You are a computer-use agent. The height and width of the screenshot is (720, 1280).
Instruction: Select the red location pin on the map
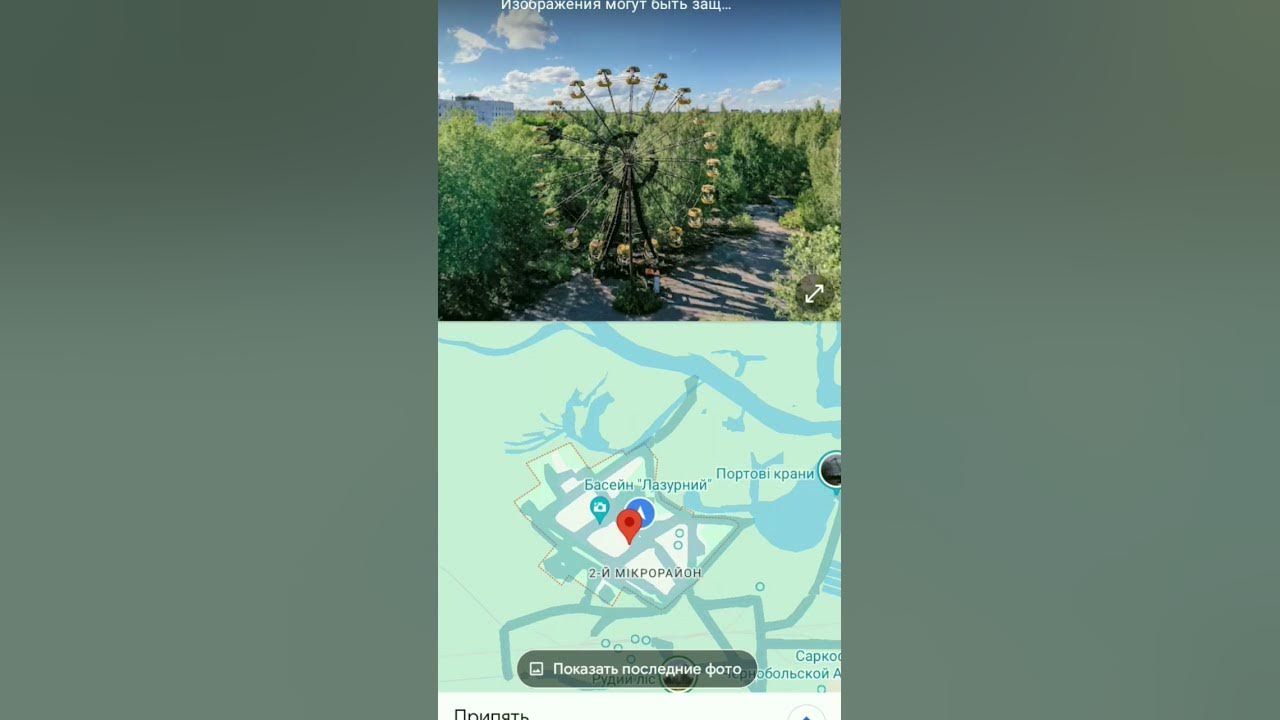(628, 524)
